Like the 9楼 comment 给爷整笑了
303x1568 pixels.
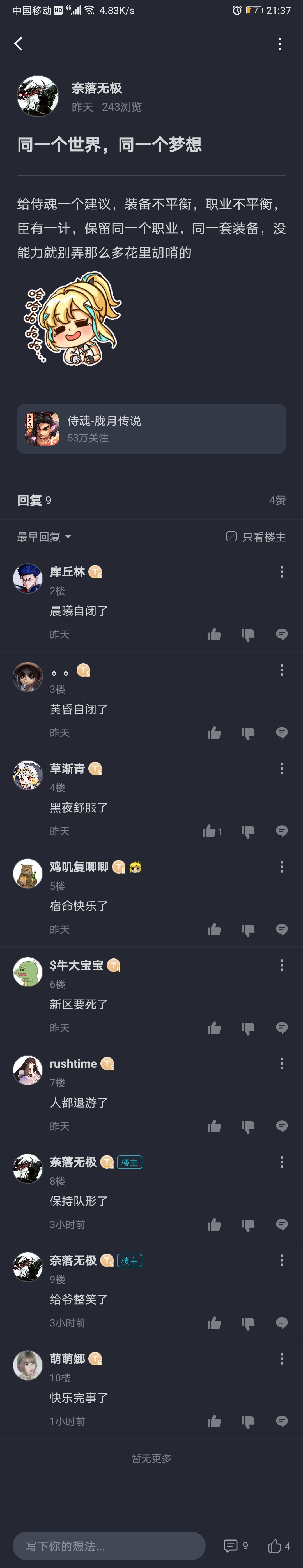coord(214,1323)
